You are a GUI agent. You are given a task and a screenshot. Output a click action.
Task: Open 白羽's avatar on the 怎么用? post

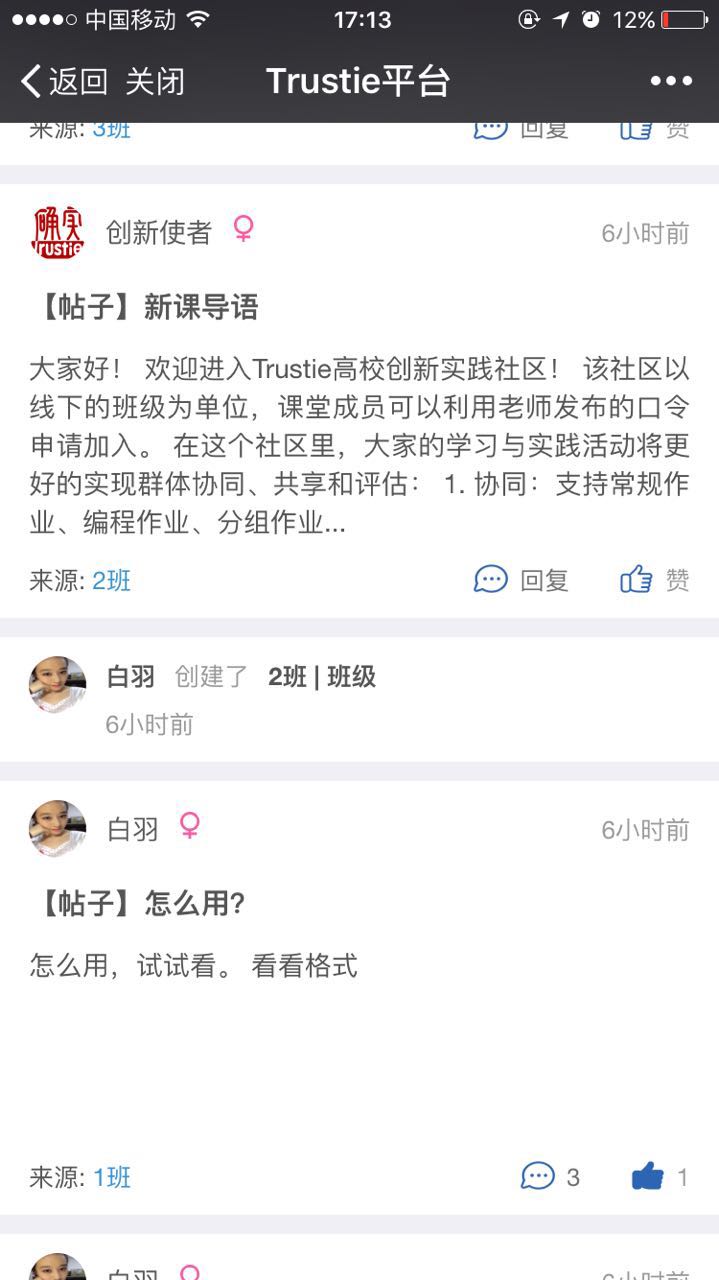point(58,828)
